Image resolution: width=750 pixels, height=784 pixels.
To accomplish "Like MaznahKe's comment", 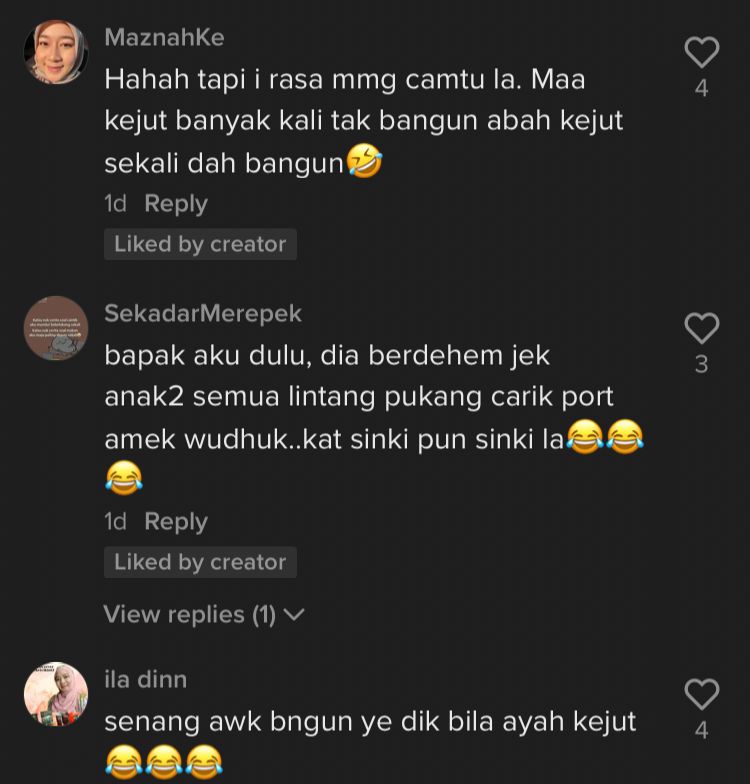I will [701, 53].
